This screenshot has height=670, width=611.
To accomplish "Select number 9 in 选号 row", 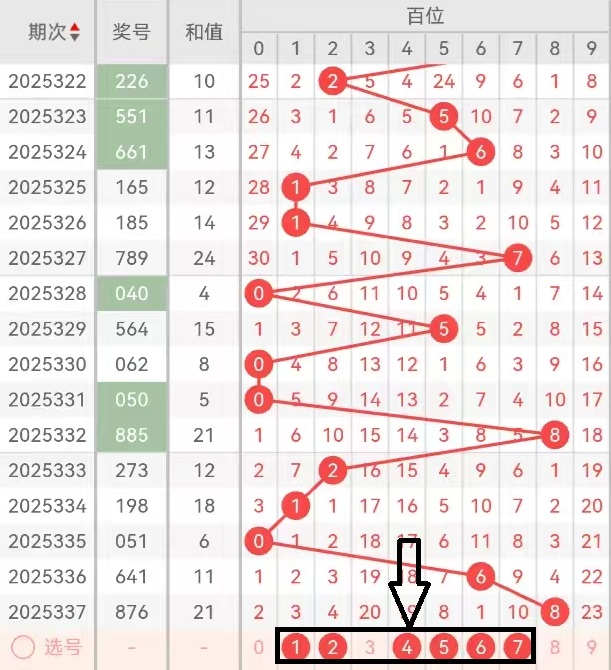I will pos(592,647).
